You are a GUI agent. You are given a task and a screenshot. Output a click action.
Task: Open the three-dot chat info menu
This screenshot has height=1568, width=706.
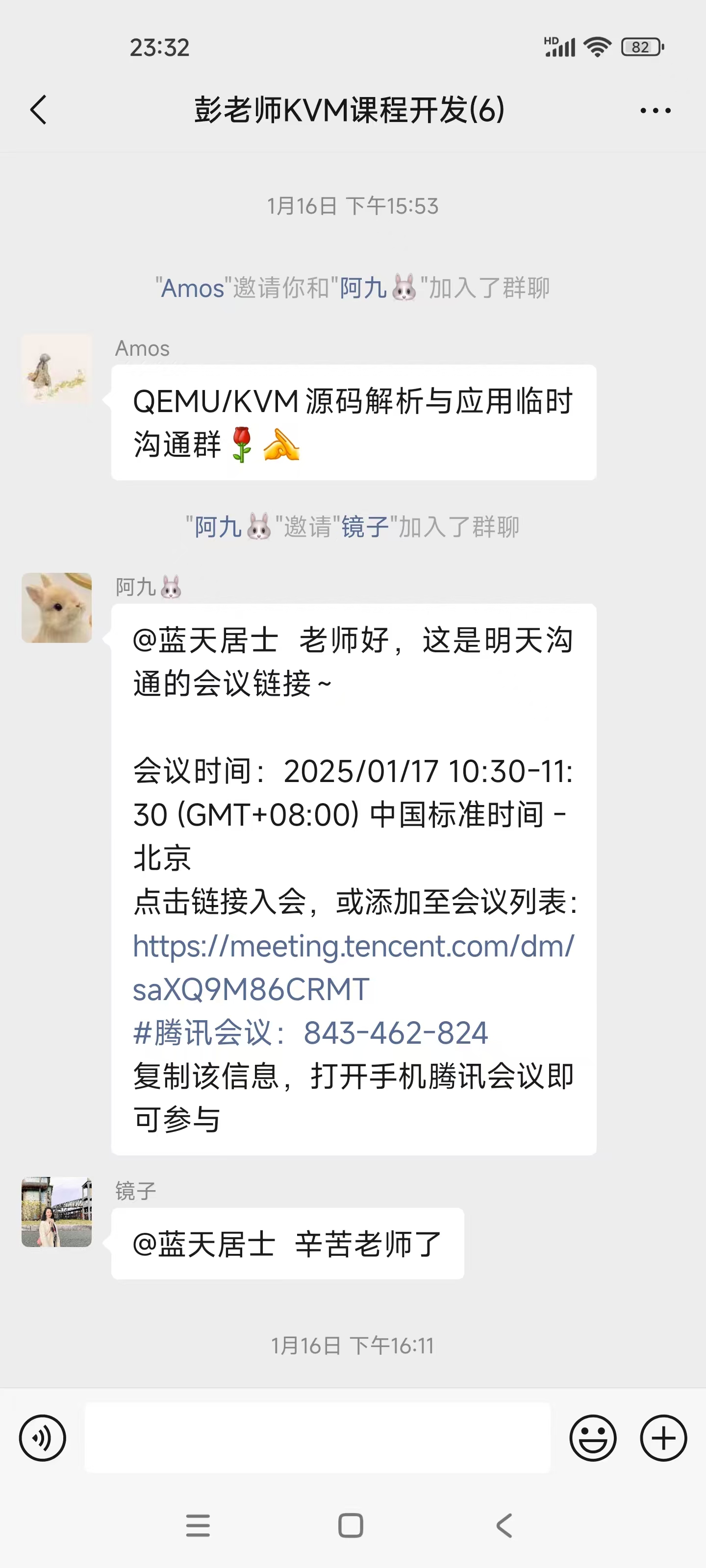coord(656,111)
